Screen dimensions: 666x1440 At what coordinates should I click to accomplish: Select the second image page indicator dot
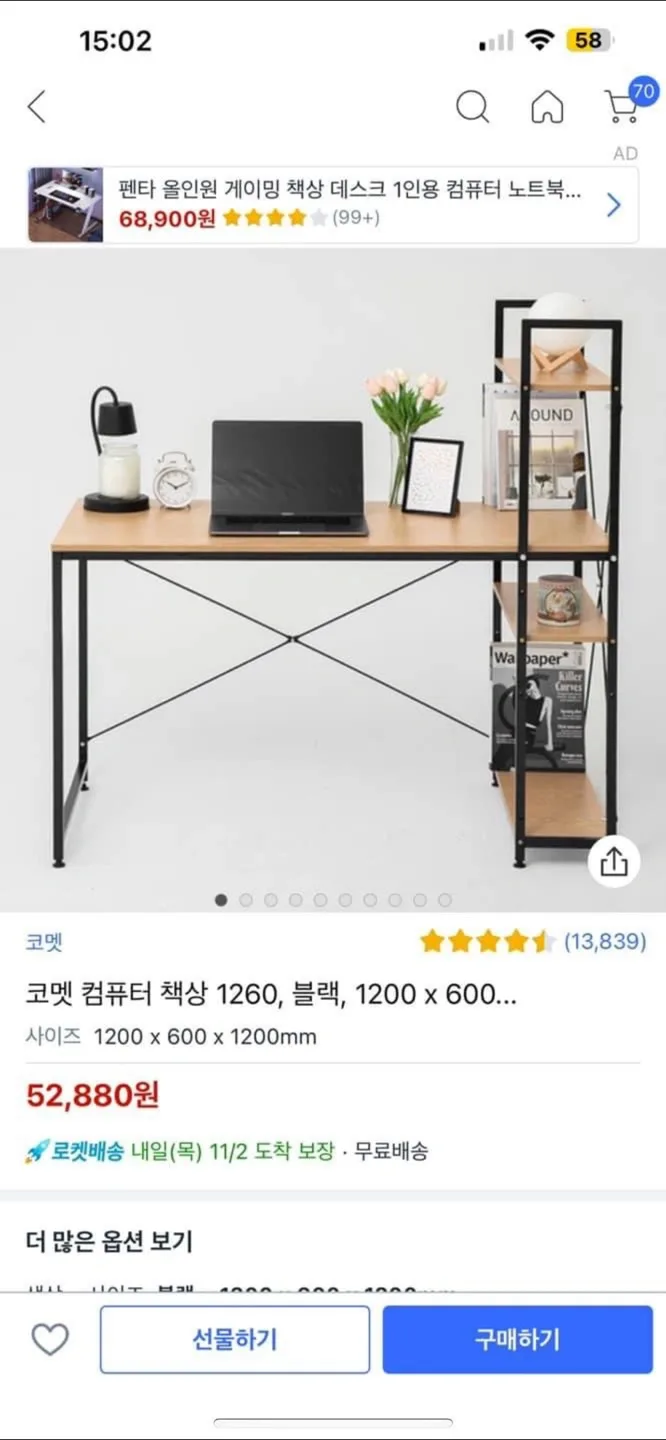click(x=246, y=900)
